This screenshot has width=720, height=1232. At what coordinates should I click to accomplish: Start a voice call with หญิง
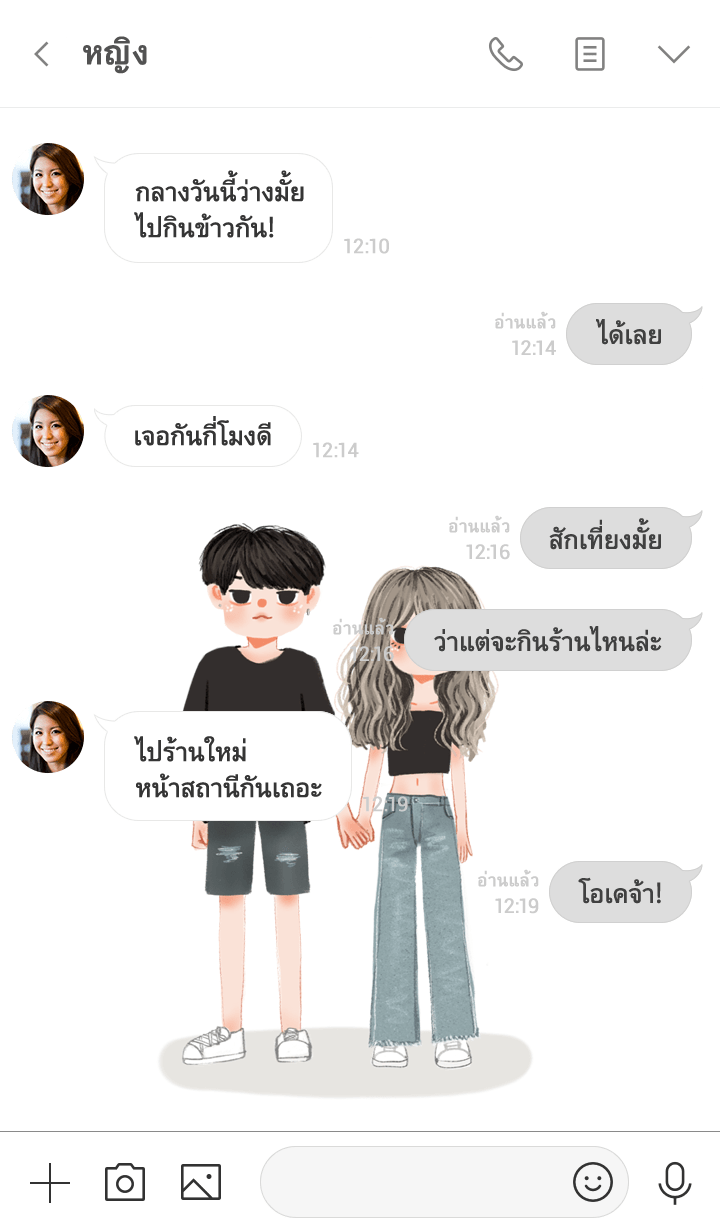click(505, 54)
